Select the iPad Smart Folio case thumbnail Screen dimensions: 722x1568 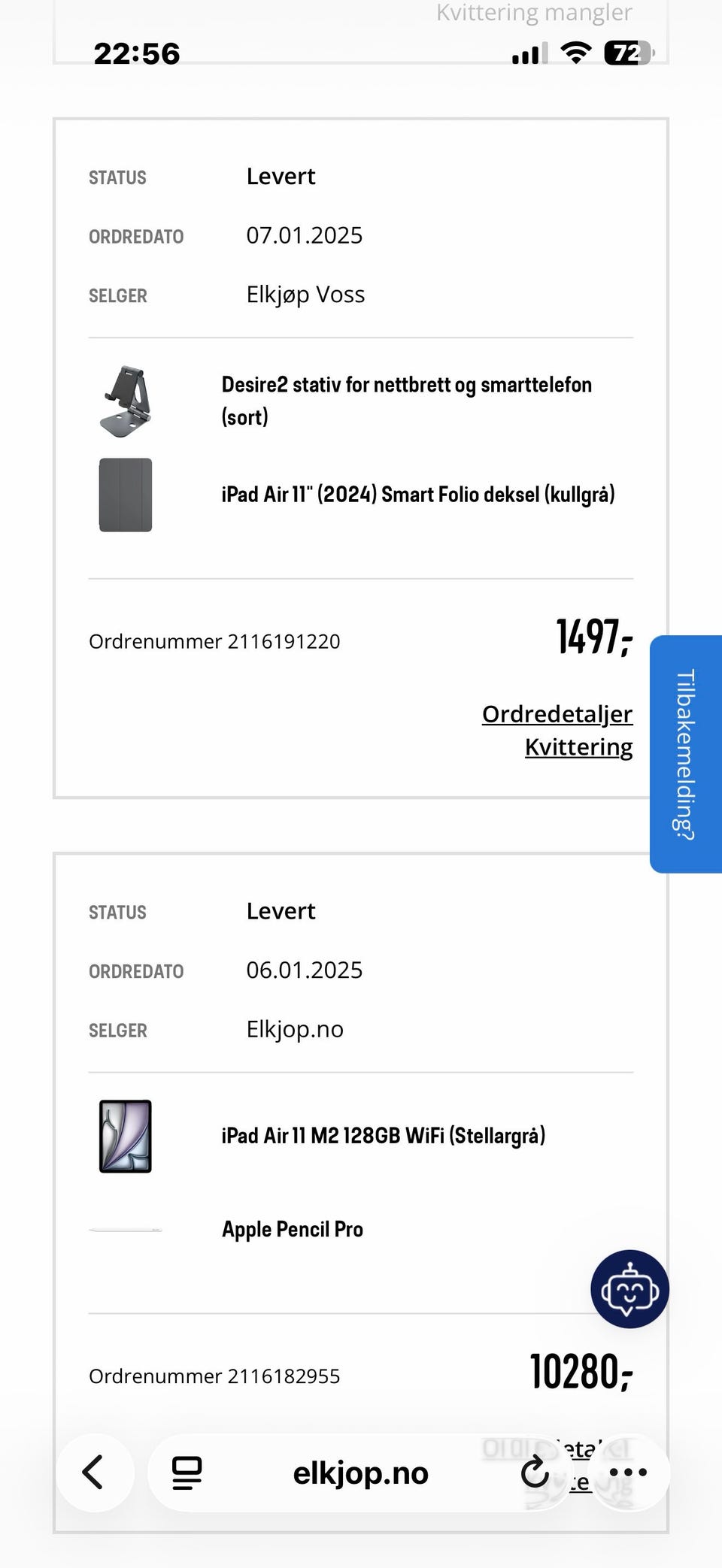(126, 495)
